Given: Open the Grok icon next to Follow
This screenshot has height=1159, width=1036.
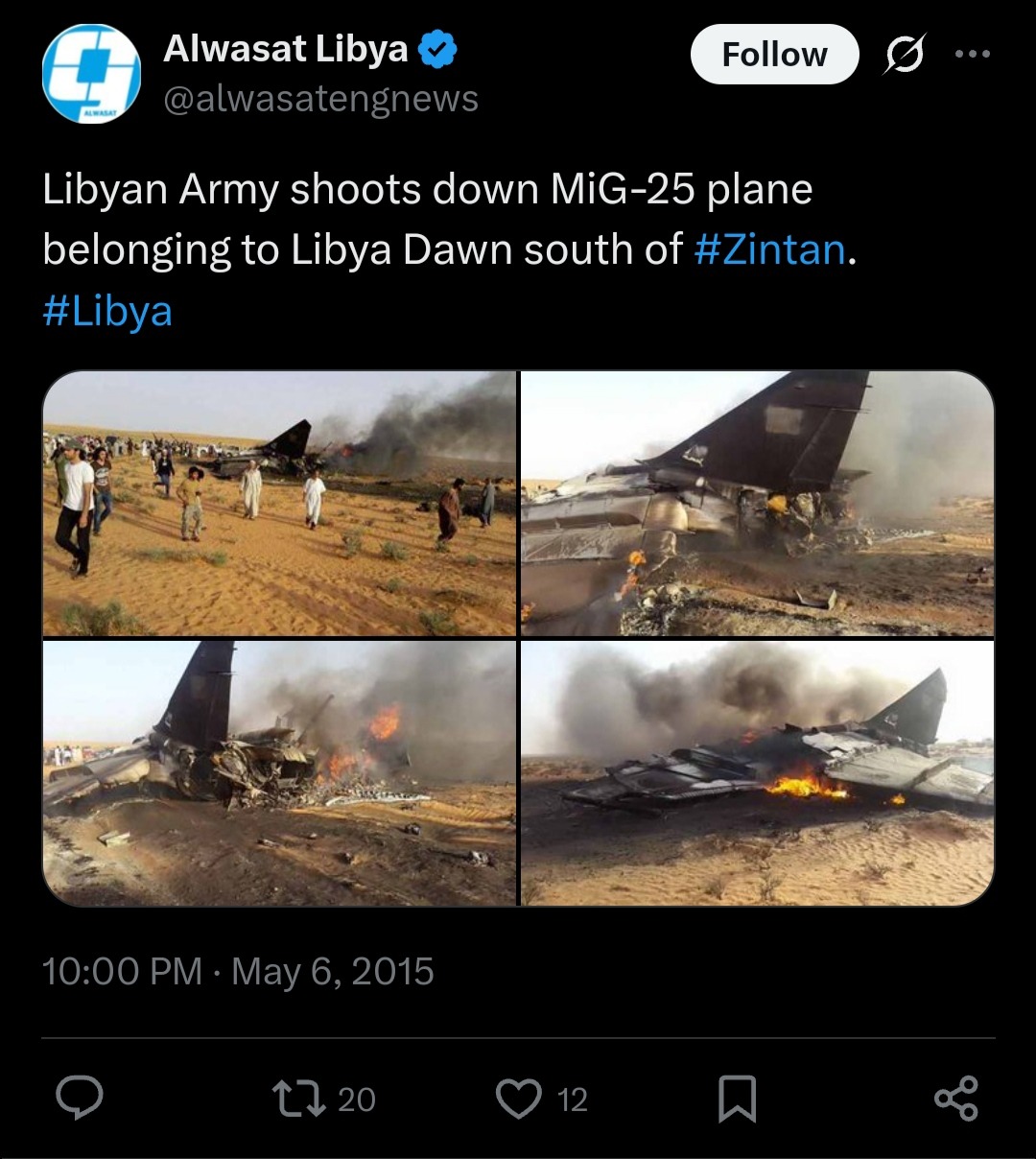Looking at the screenshot, I should click(905, 55).
